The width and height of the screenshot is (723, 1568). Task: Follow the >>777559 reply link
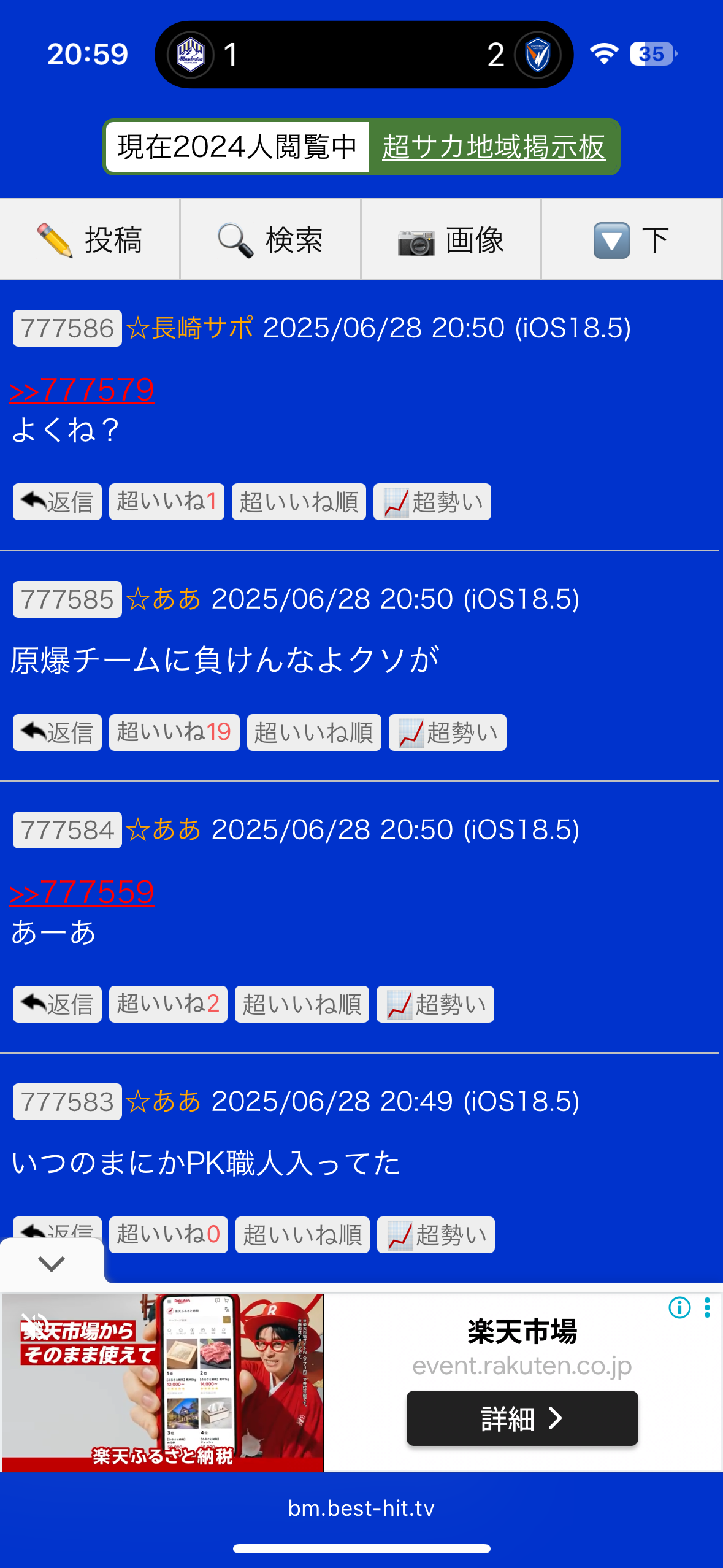[82, 892]
